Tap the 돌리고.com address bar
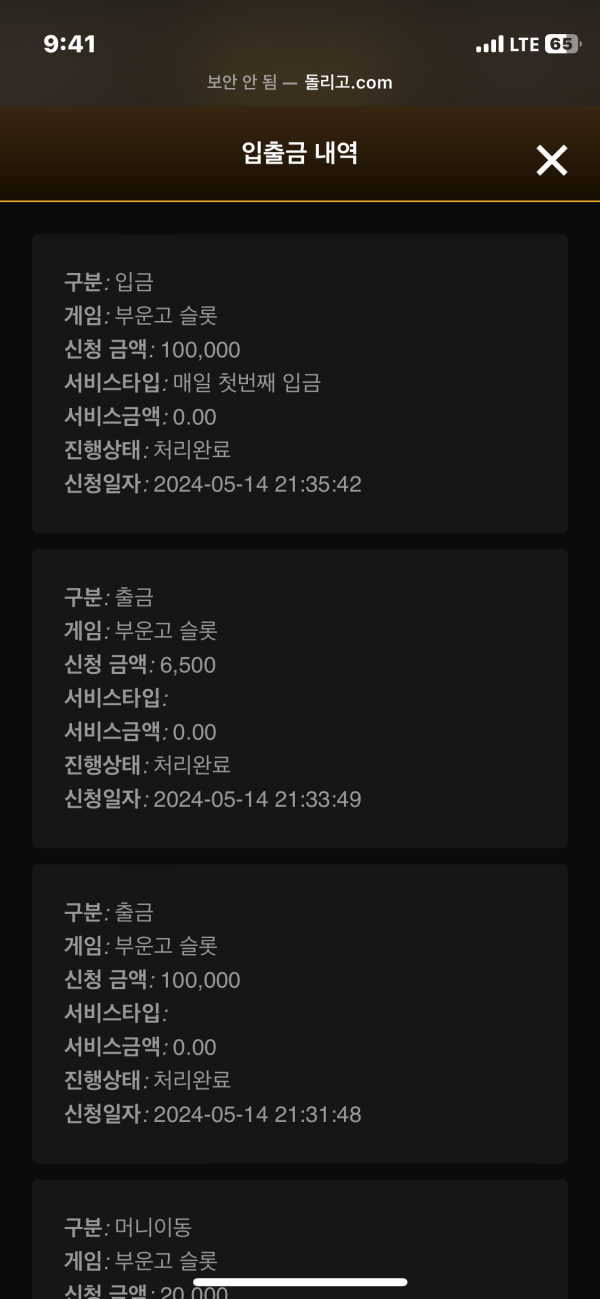The image size is (600, 1299). point(300,83)
